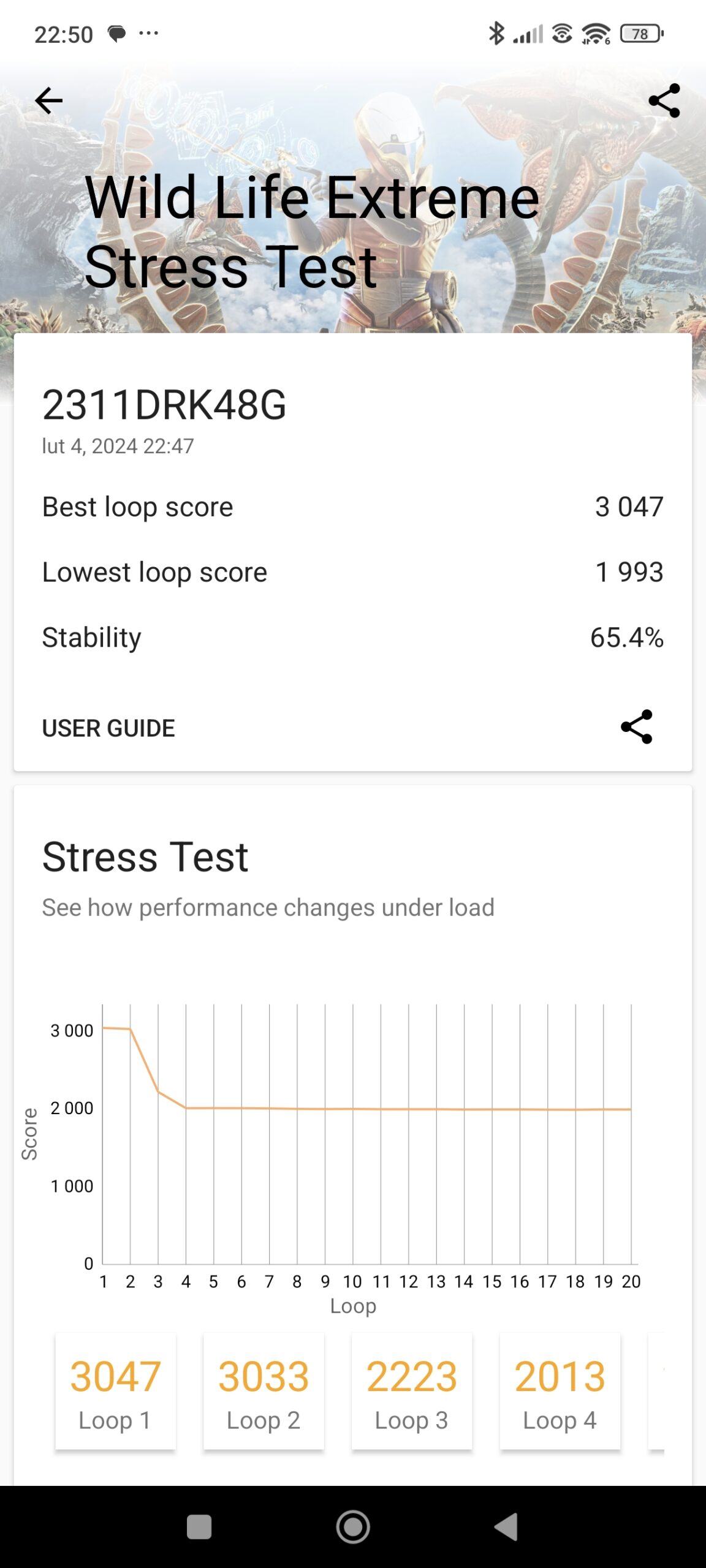Share the test from the header icon
The height and width of the screenshot is (1568, 706).
click(664, 100)
